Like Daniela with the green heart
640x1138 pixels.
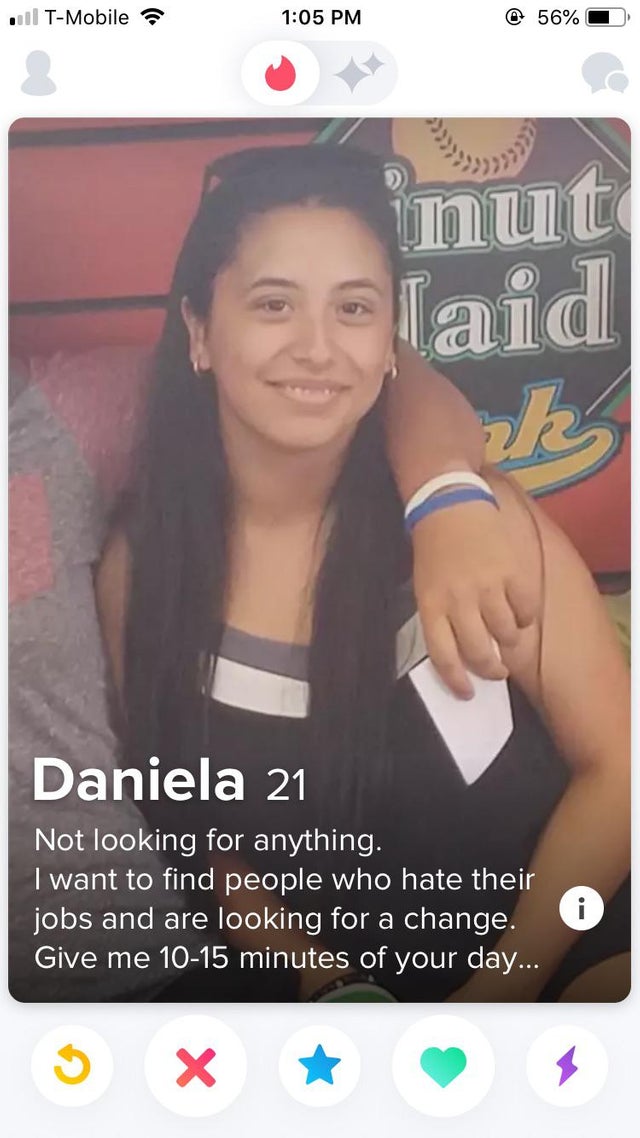[443, 1066]
